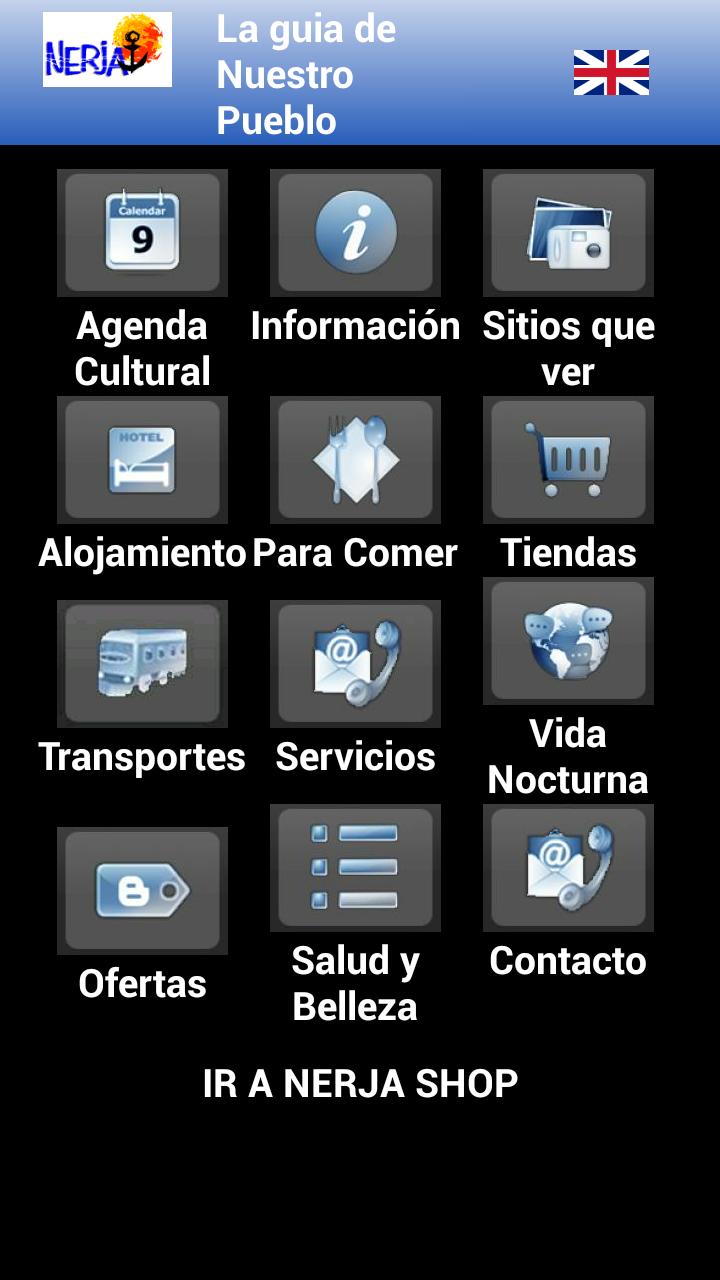Go to IR A NERJA SHOP
The width and height of the screenshot is (720, 1280).
pos(360,1084)
